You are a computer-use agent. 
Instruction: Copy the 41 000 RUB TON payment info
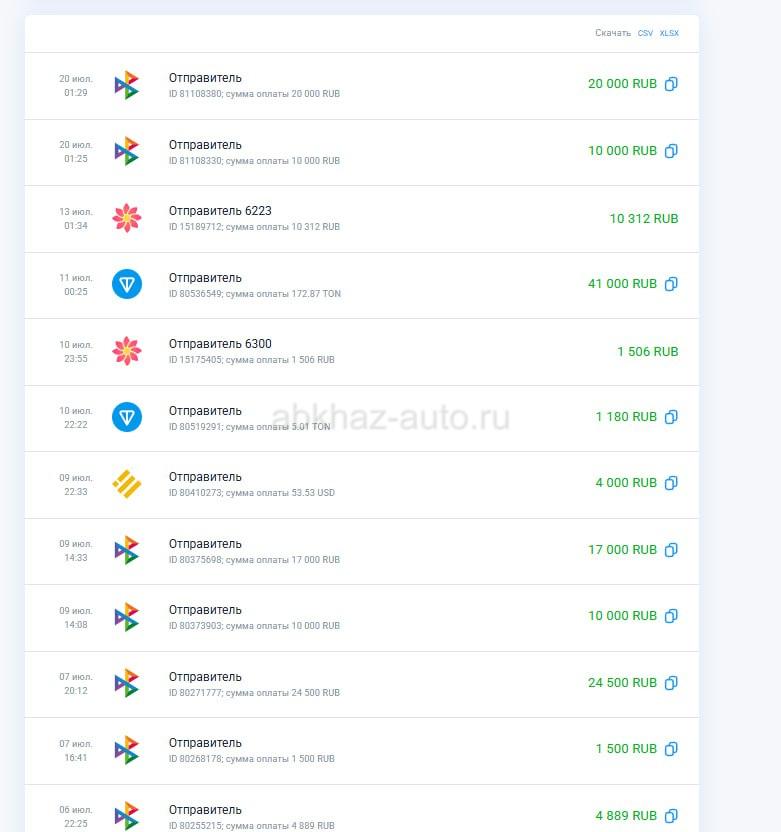pos(671,284)
